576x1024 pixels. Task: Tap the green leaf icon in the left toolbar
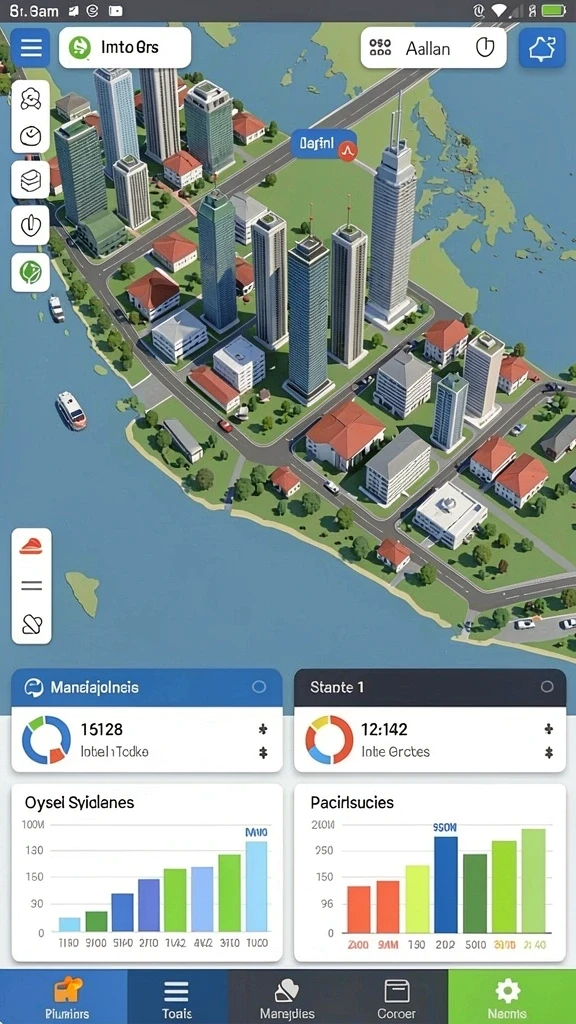pos(31,272)
